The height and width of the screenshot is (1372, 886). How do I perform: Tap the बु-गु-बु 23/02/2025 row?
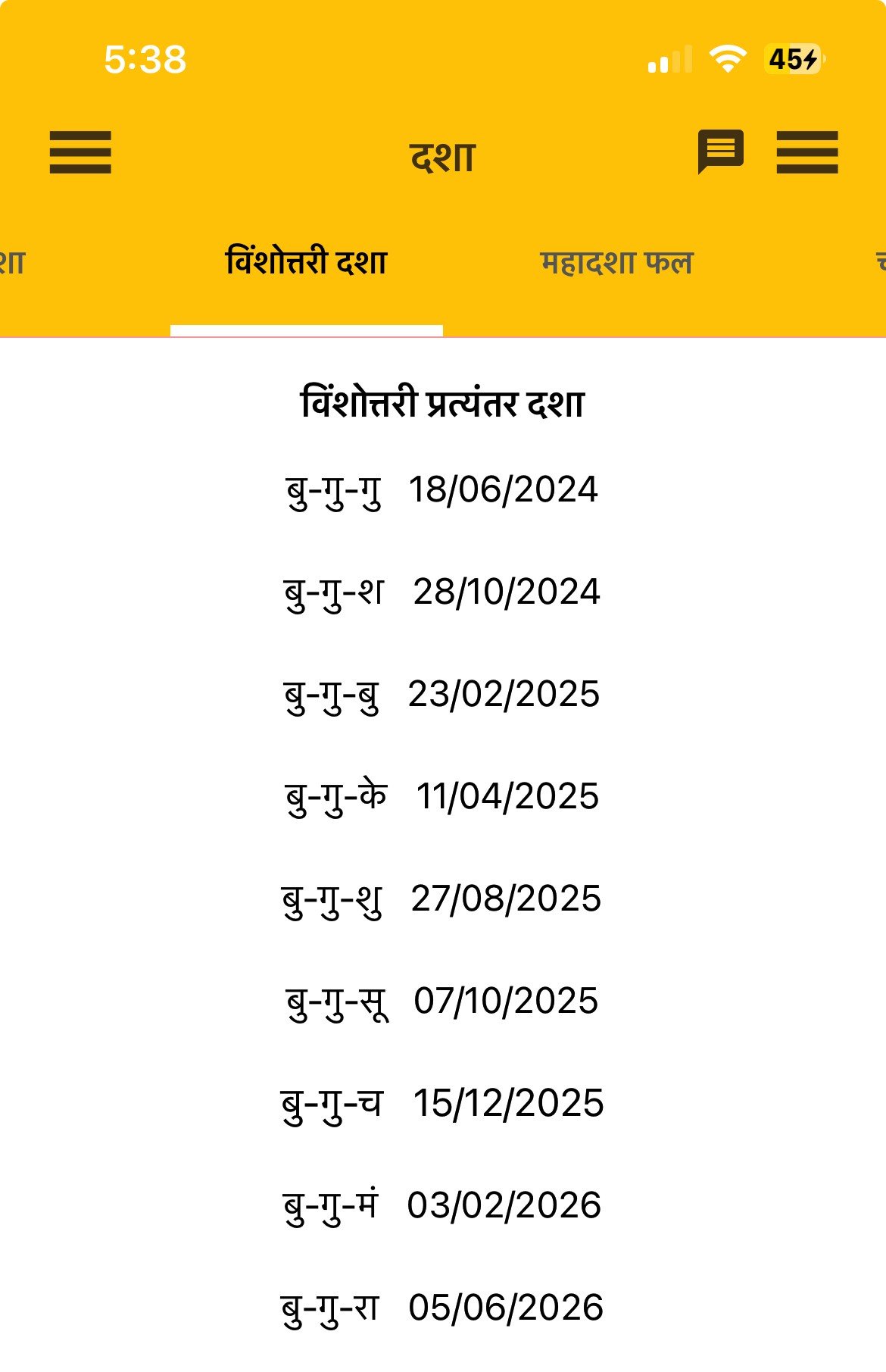click(442, 695)
